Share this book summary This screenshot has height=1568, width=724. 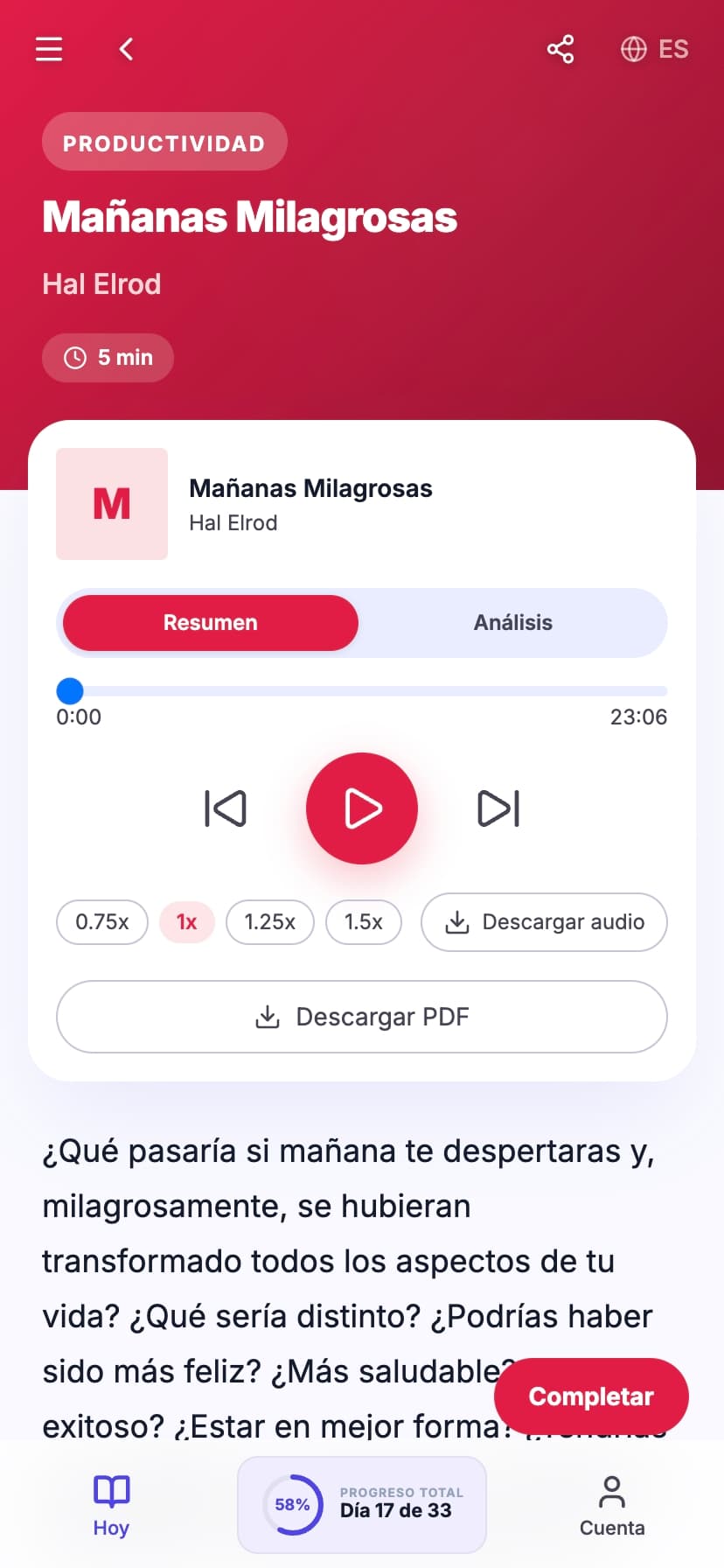pyautogui.click(x=560, y=49)
